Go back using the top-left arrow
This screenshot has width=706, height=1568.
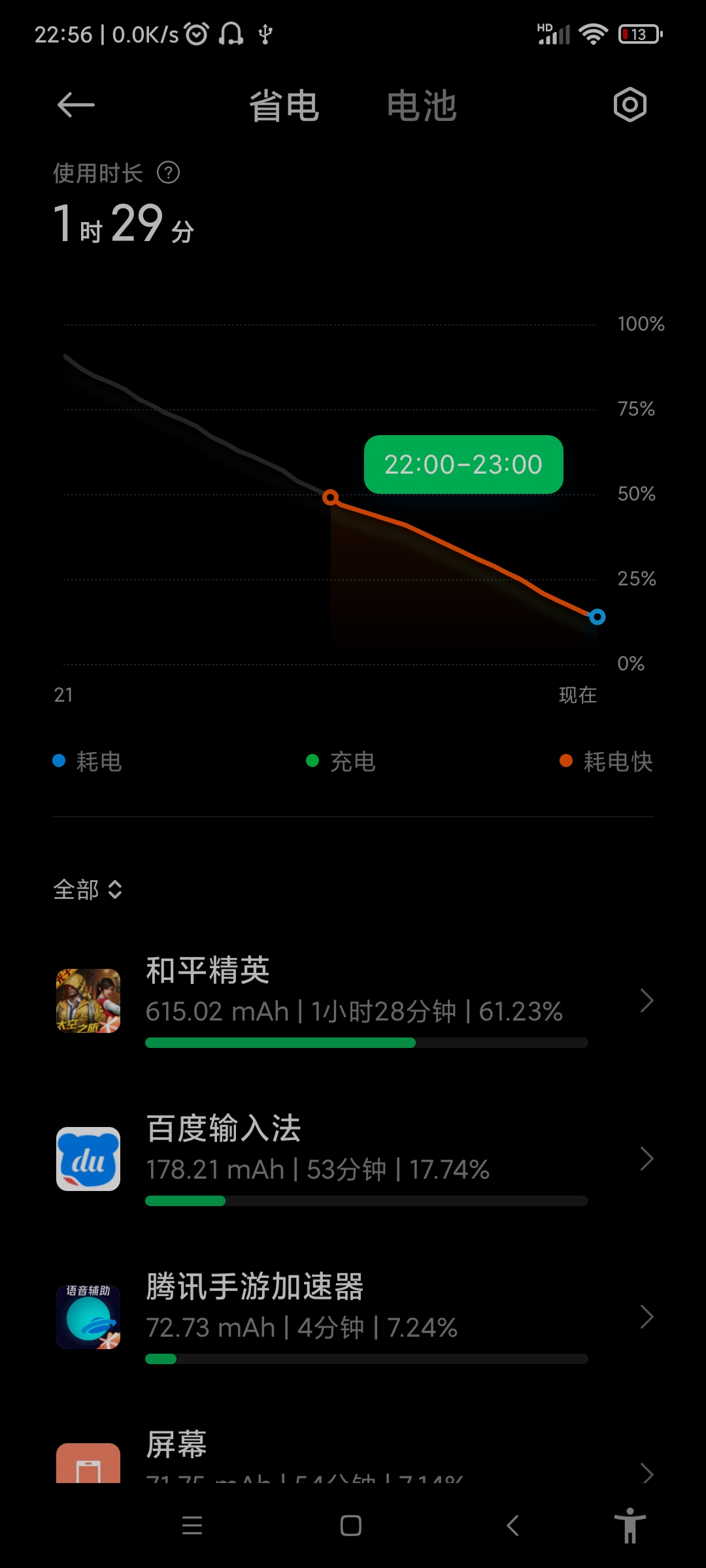76,105
